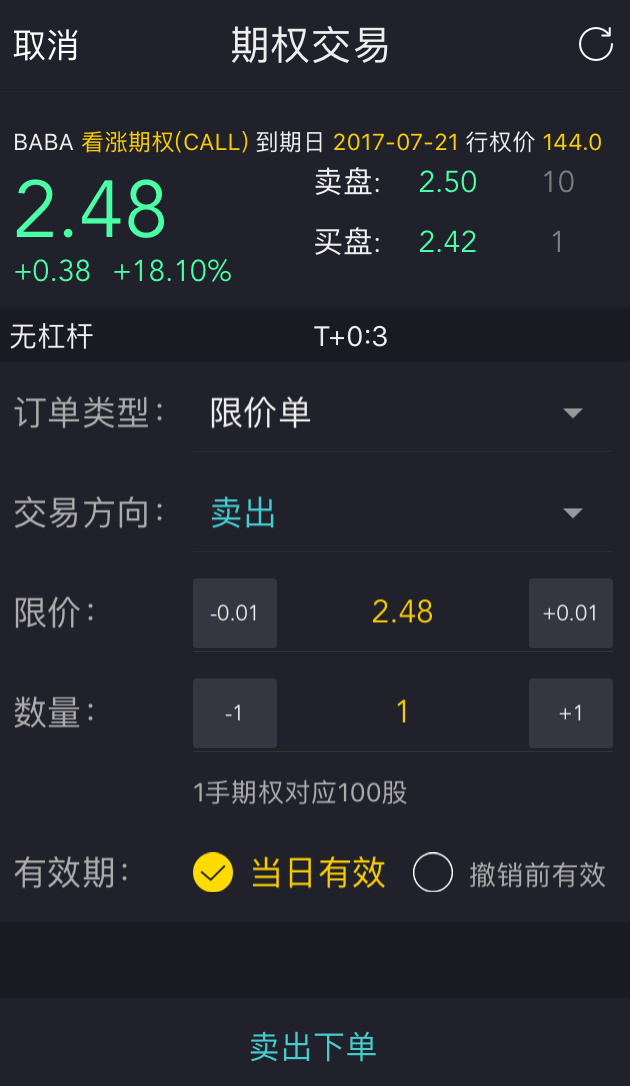
Task: Open the 交易方向 dropdown
Action: point(403,513)
